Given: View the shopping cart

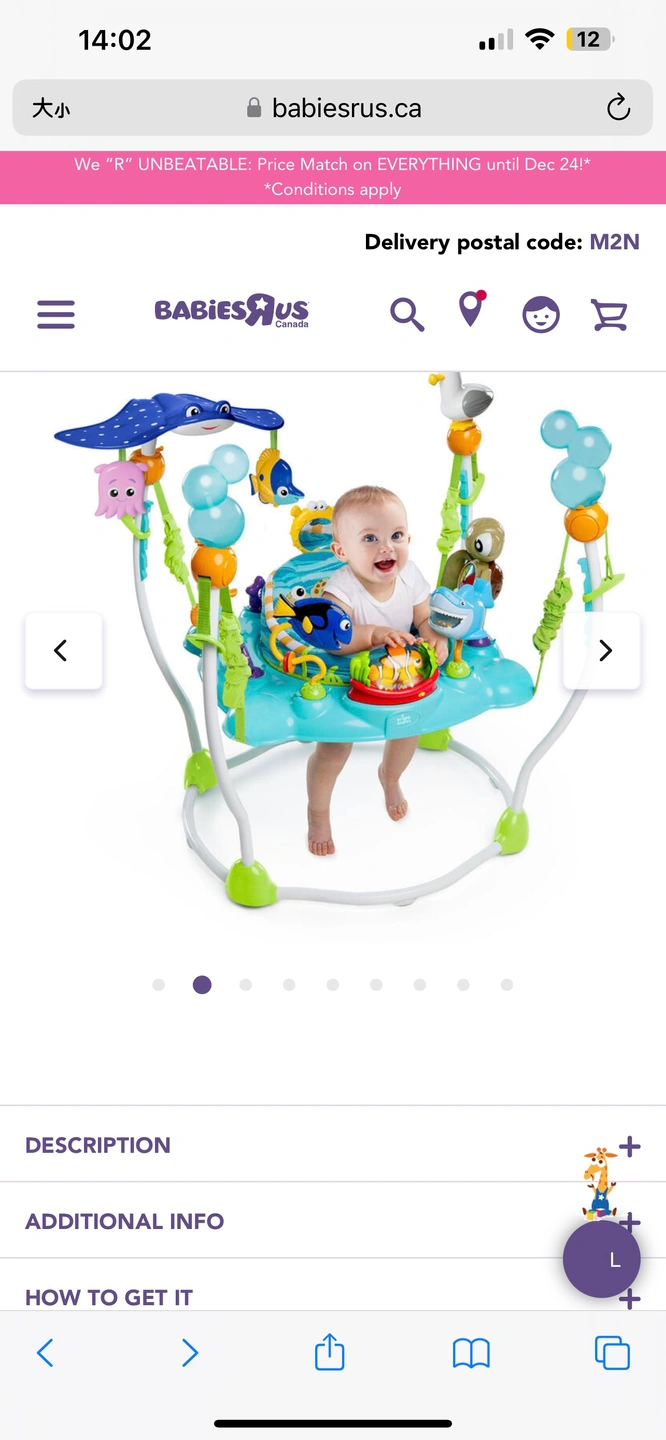Looking at the screenshot, I should click(x=609, y=315).
